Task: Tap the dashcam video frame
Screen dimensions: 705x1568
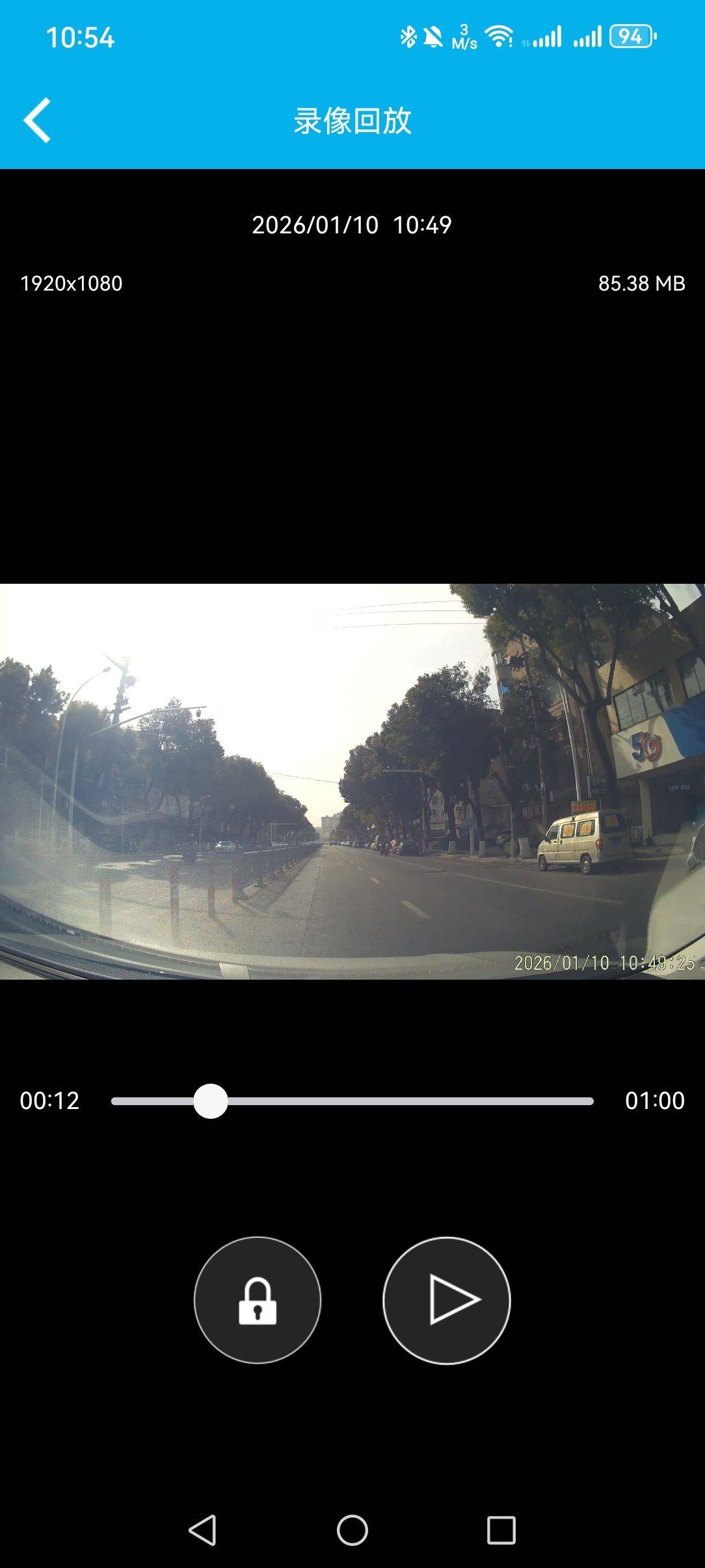Action: (x=352, y=781)
